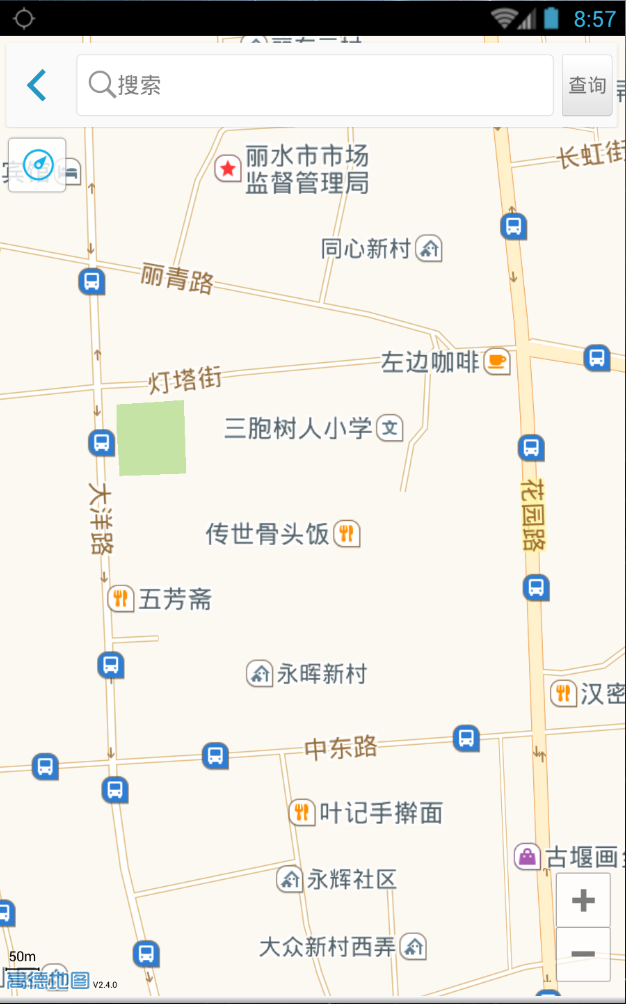626x1004 pixels.
Task: Activate the compass locate button
Action: (x=37, y=164)
